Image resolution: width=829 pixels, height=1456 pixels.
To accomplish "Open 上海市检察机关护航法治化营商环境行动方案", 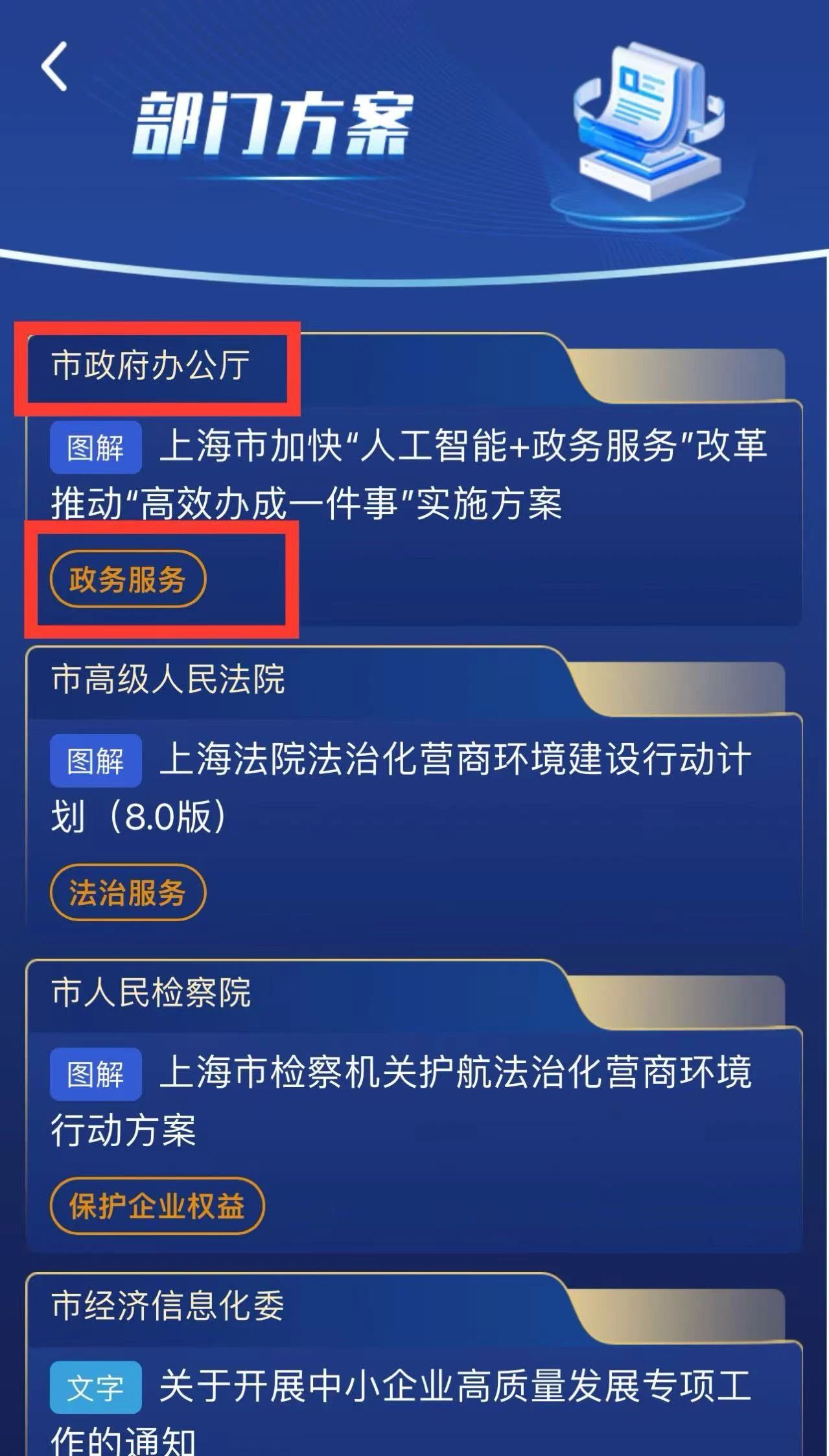I will point(408,1100).
